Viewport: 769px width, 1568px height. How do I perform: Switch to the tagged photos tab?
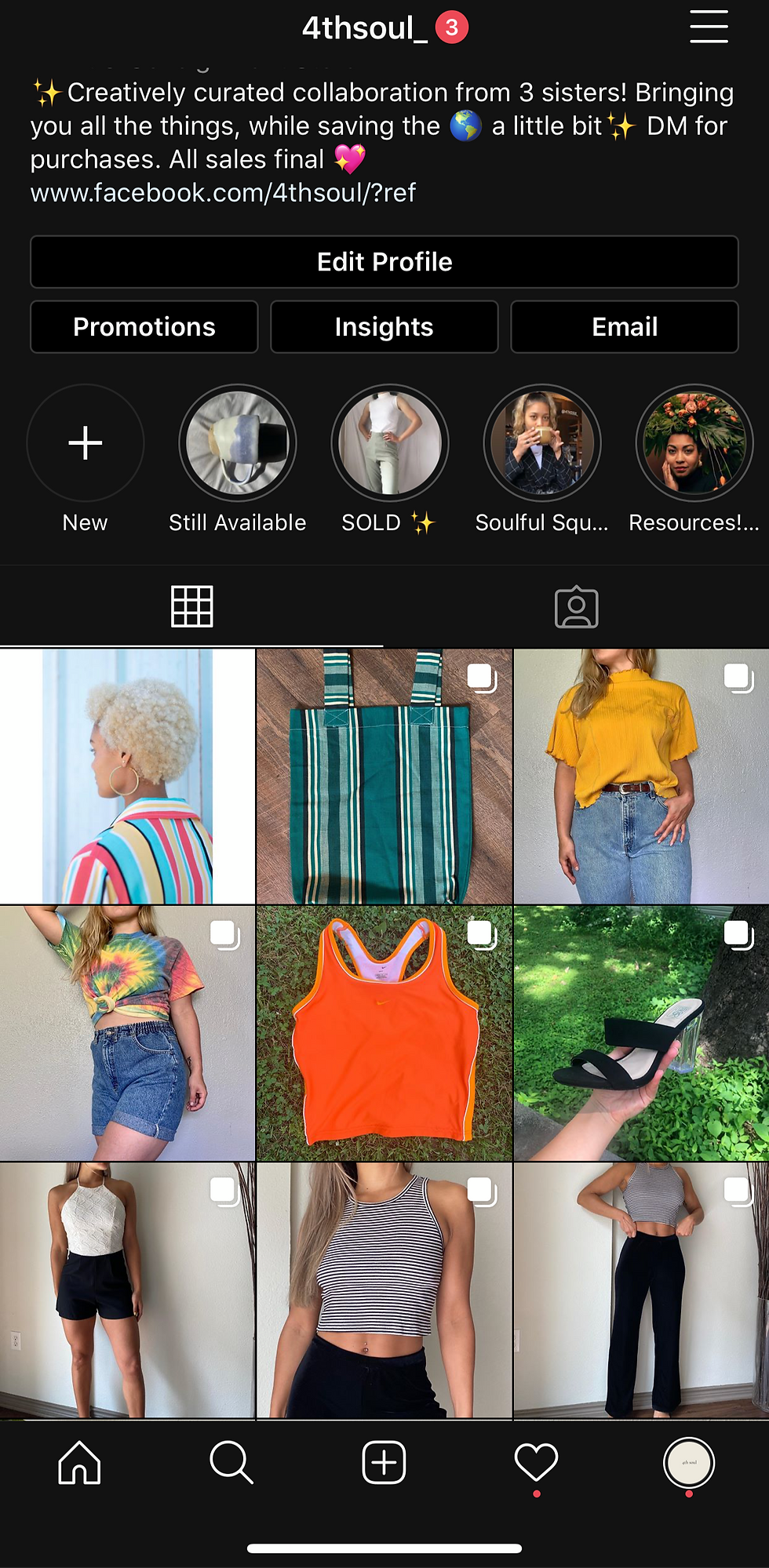point(577,607)
